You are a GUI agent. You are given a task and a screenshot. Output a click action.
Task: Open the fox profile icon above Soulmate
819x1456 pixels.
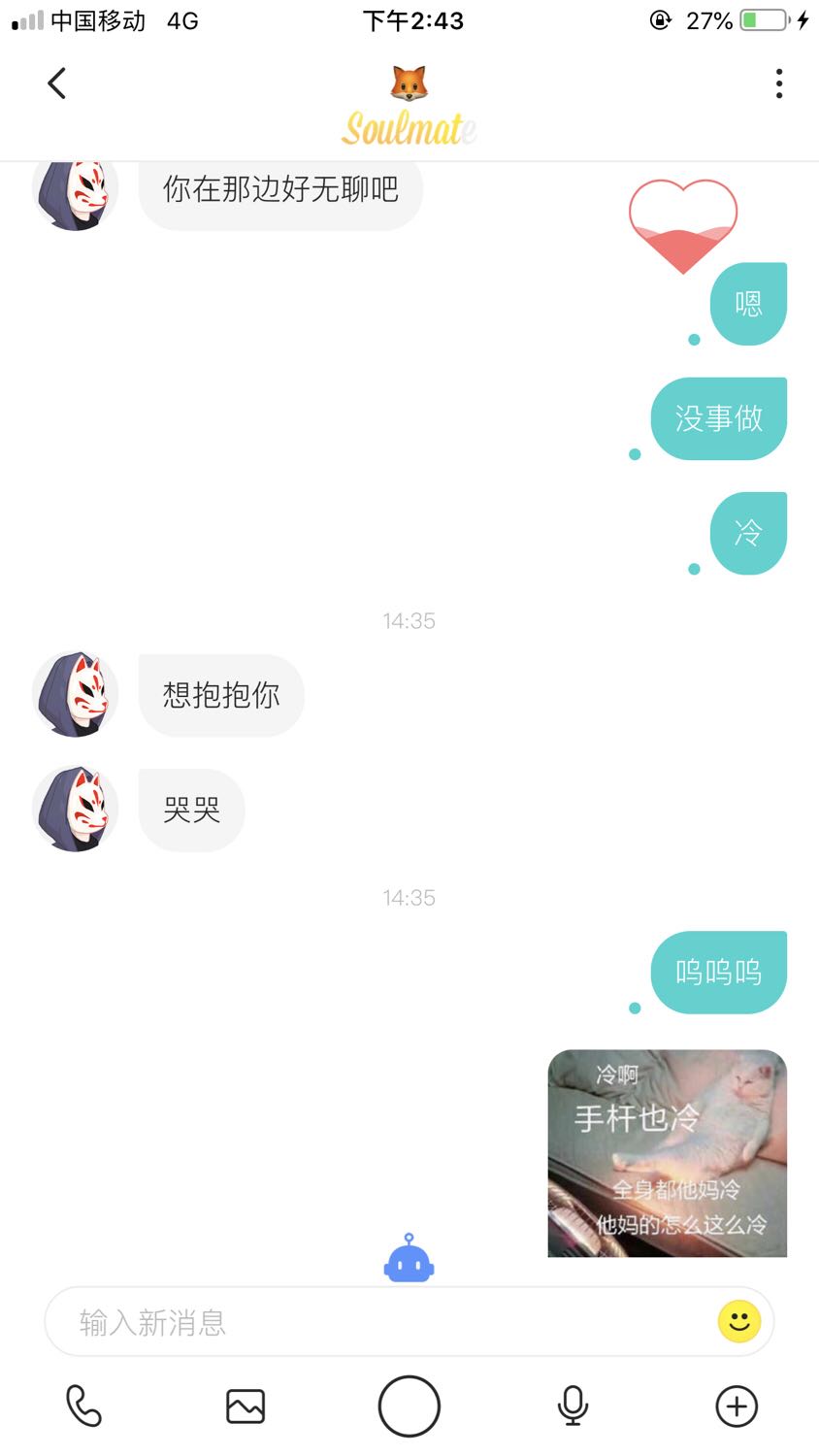point(409,84)
